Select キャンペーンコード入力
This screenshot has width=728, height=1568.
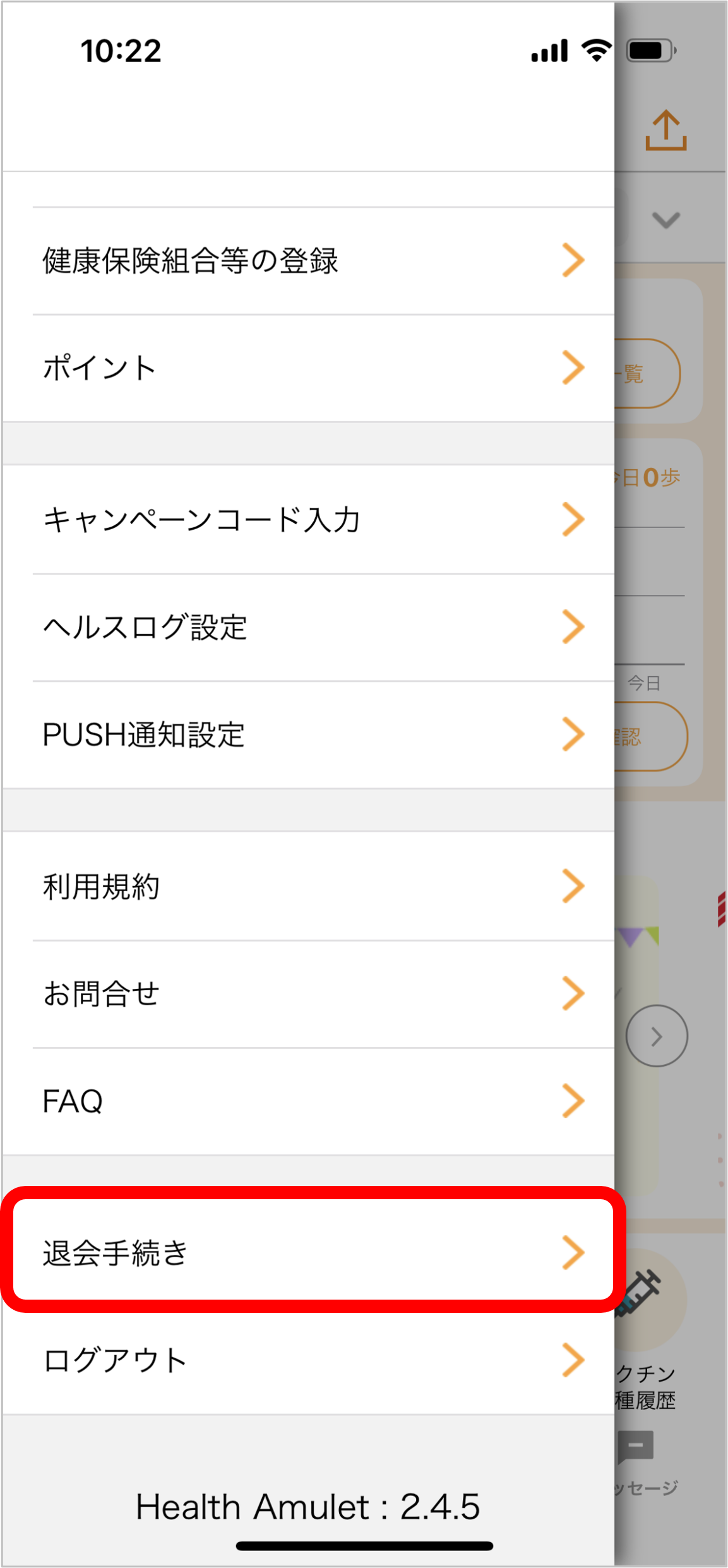[x=308, y=520]
